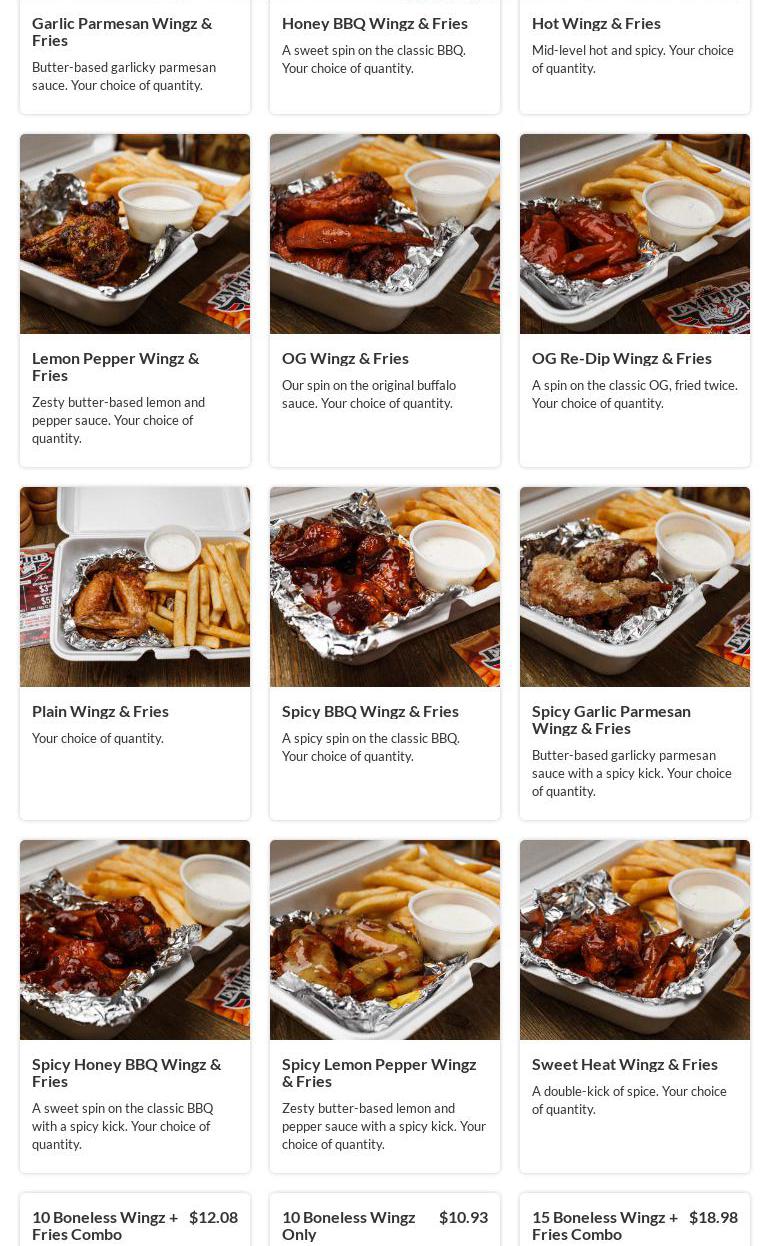Screen dimensions: 770x1246
Task: Open the Plain Wingz & Fries item
Action: (135, 650)
